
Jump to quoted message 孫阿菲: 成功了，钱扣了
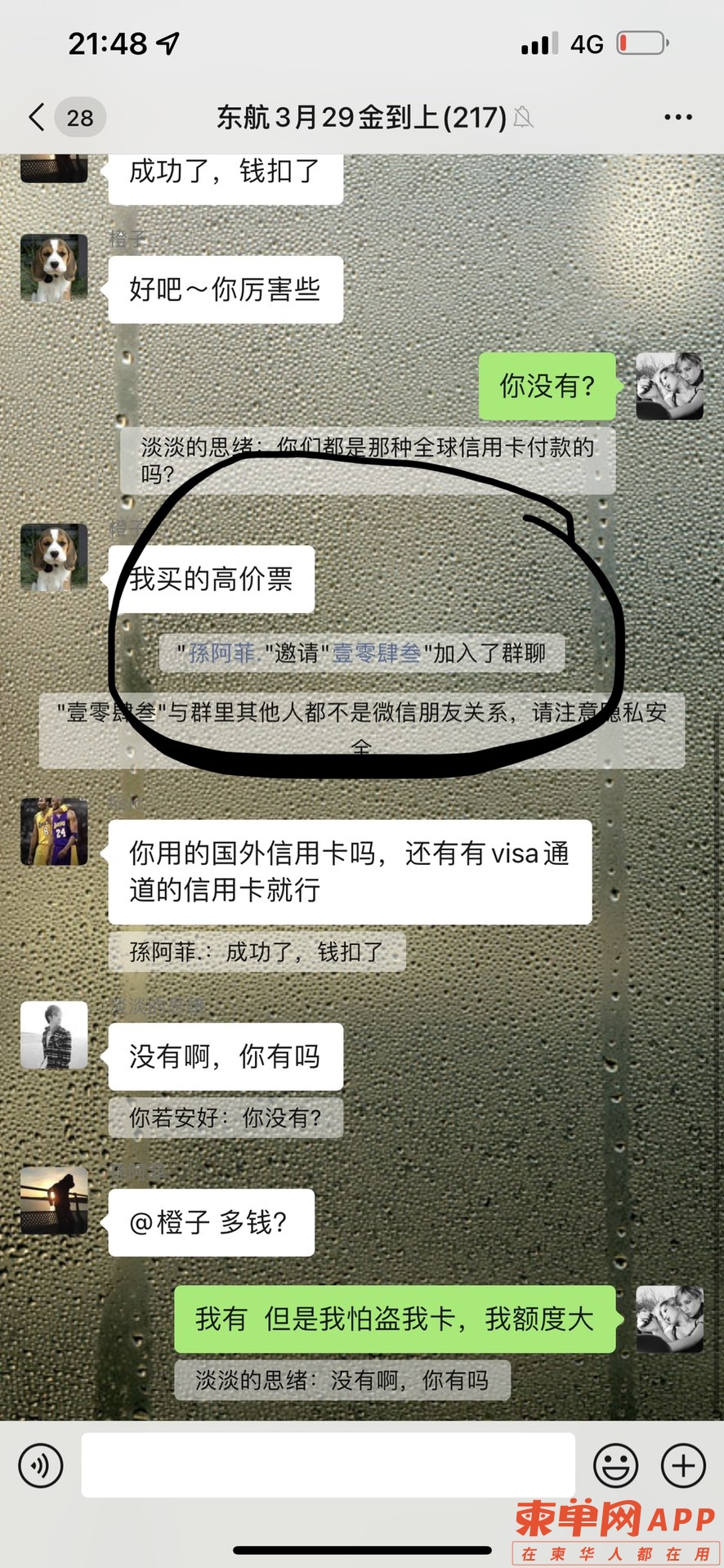tap(257, 952)
